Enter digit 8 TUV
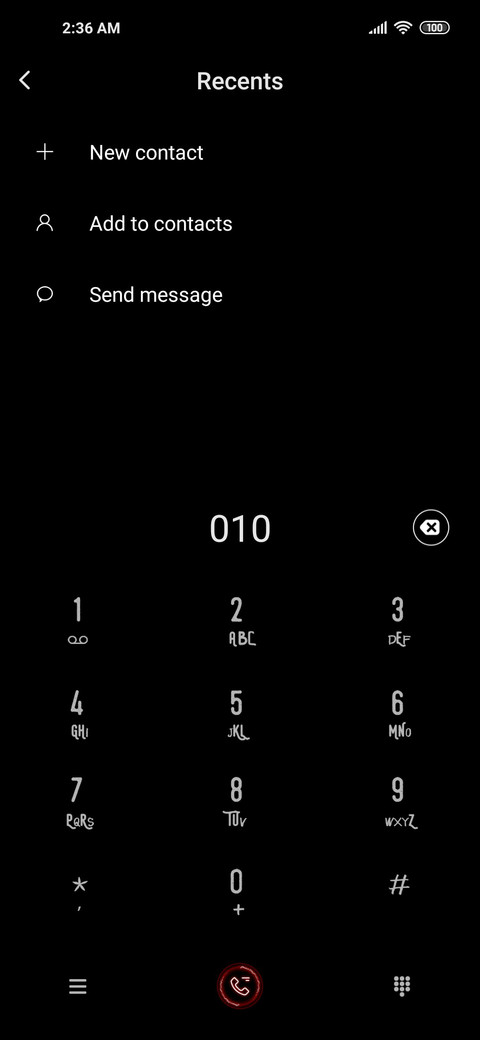The width and height of the screenshot is (480, 1040). (x=236, y=803)
